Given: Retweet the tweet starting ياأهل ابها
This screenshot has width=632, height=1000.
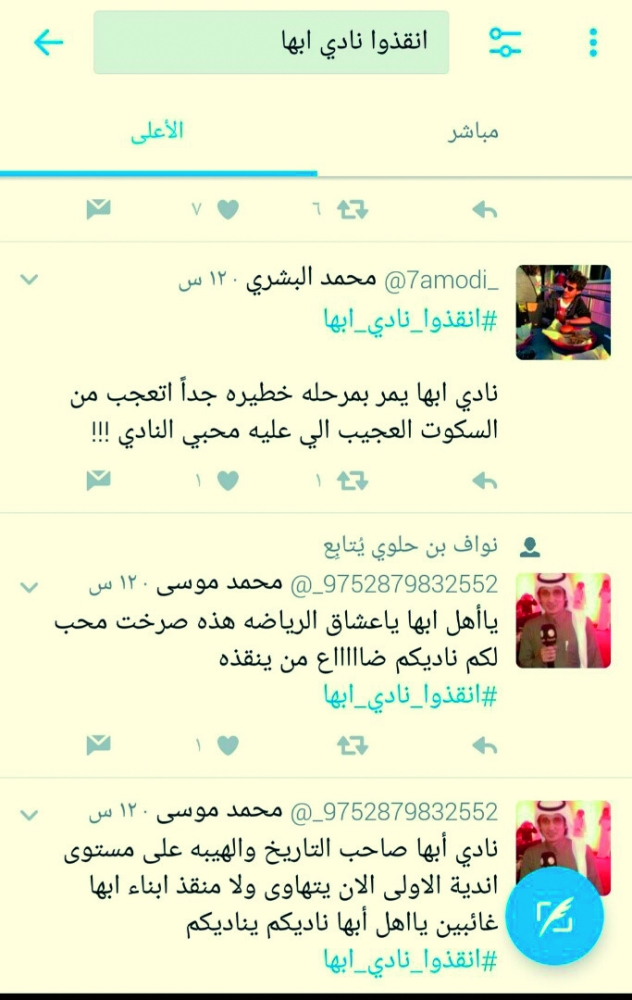Looking at the screenshot, I should [352, 744].
